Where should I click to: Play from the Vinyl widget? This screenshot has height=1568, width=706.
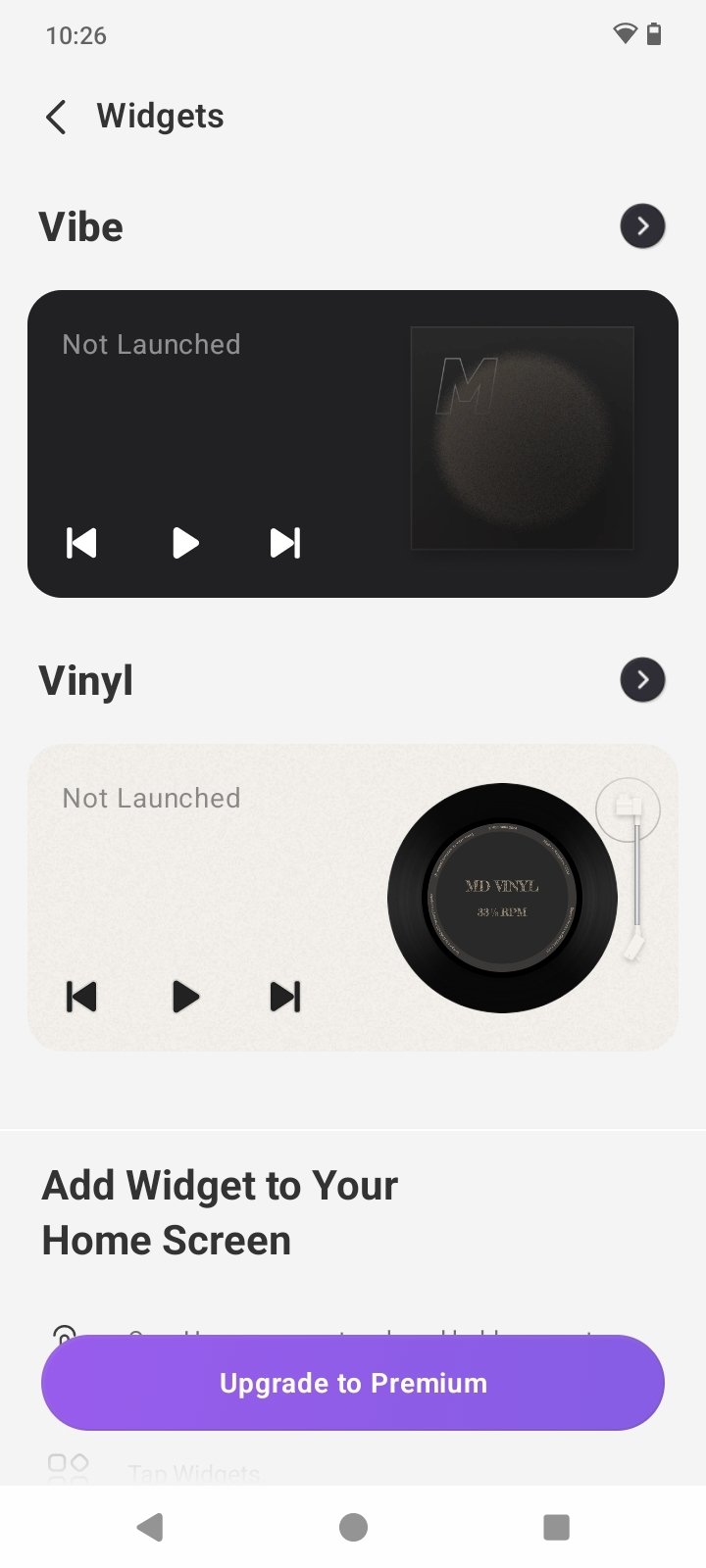[185, 997]
